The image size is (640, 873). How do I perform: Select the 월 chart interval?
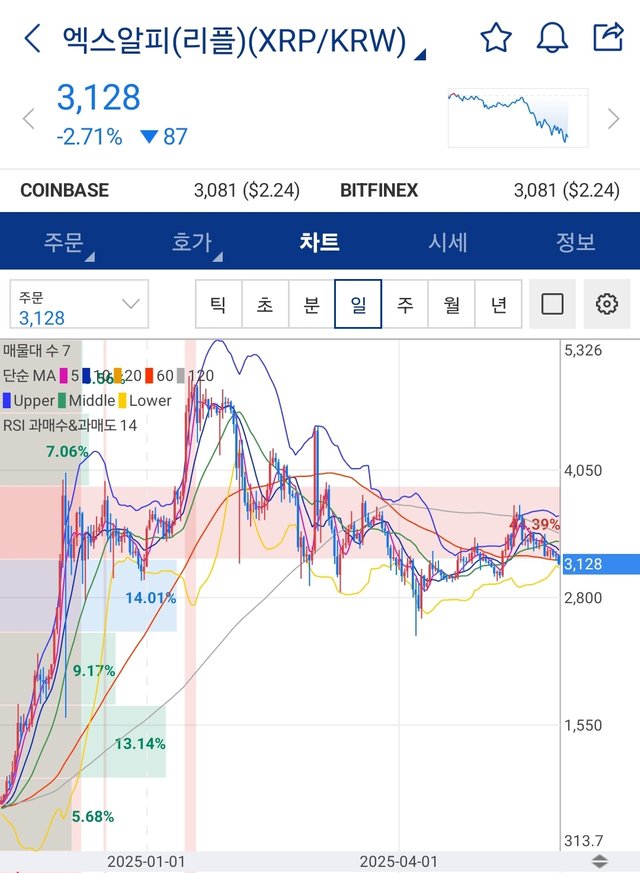tap(451, 304)
